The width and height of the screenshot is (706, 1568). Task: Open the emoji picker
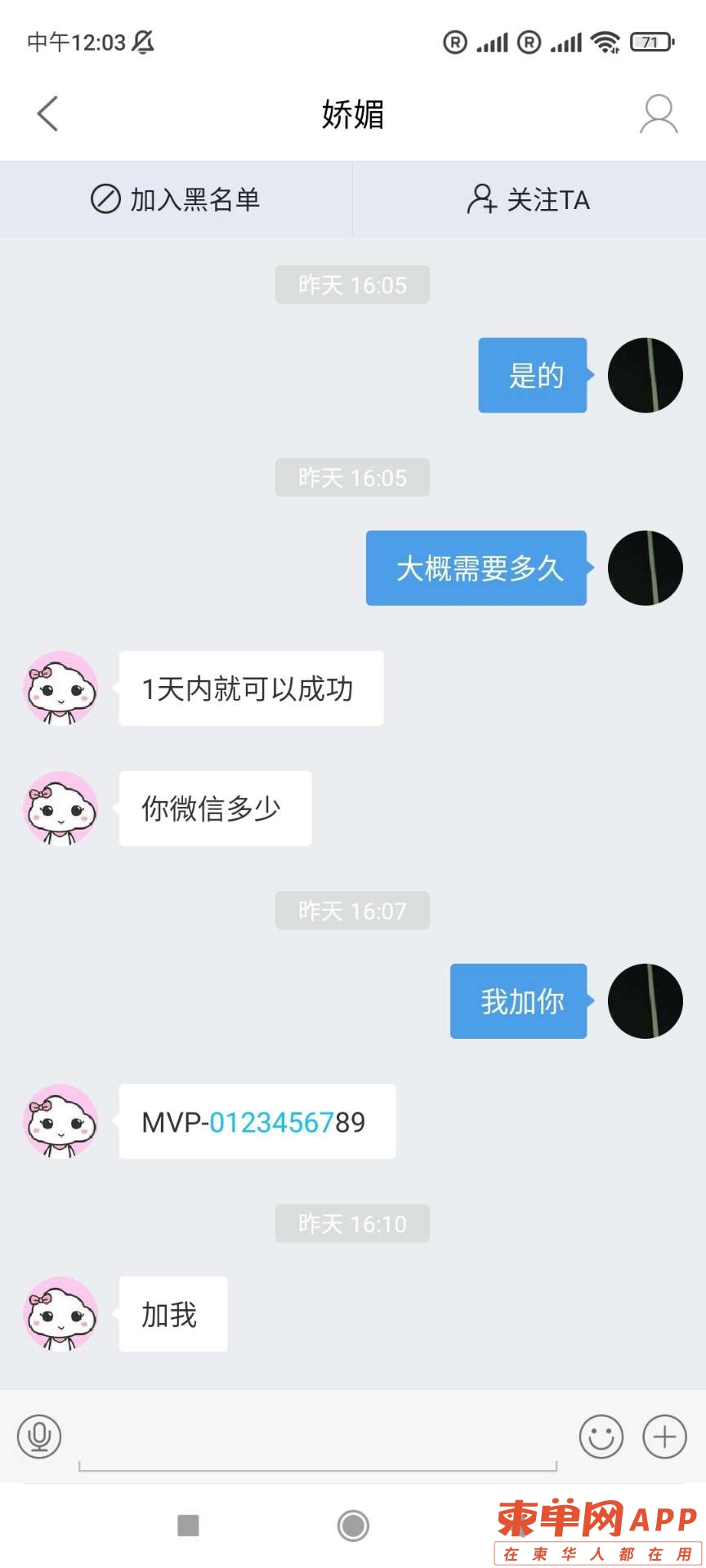point(601,1436)
